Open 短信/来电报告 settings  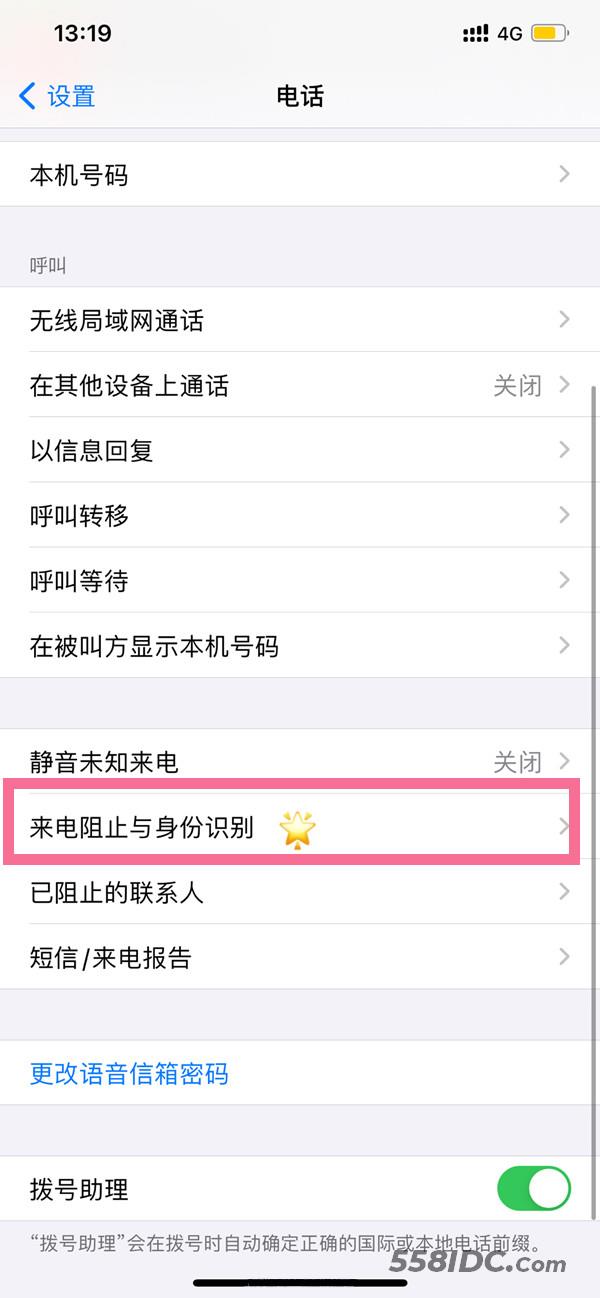point(300,957)
